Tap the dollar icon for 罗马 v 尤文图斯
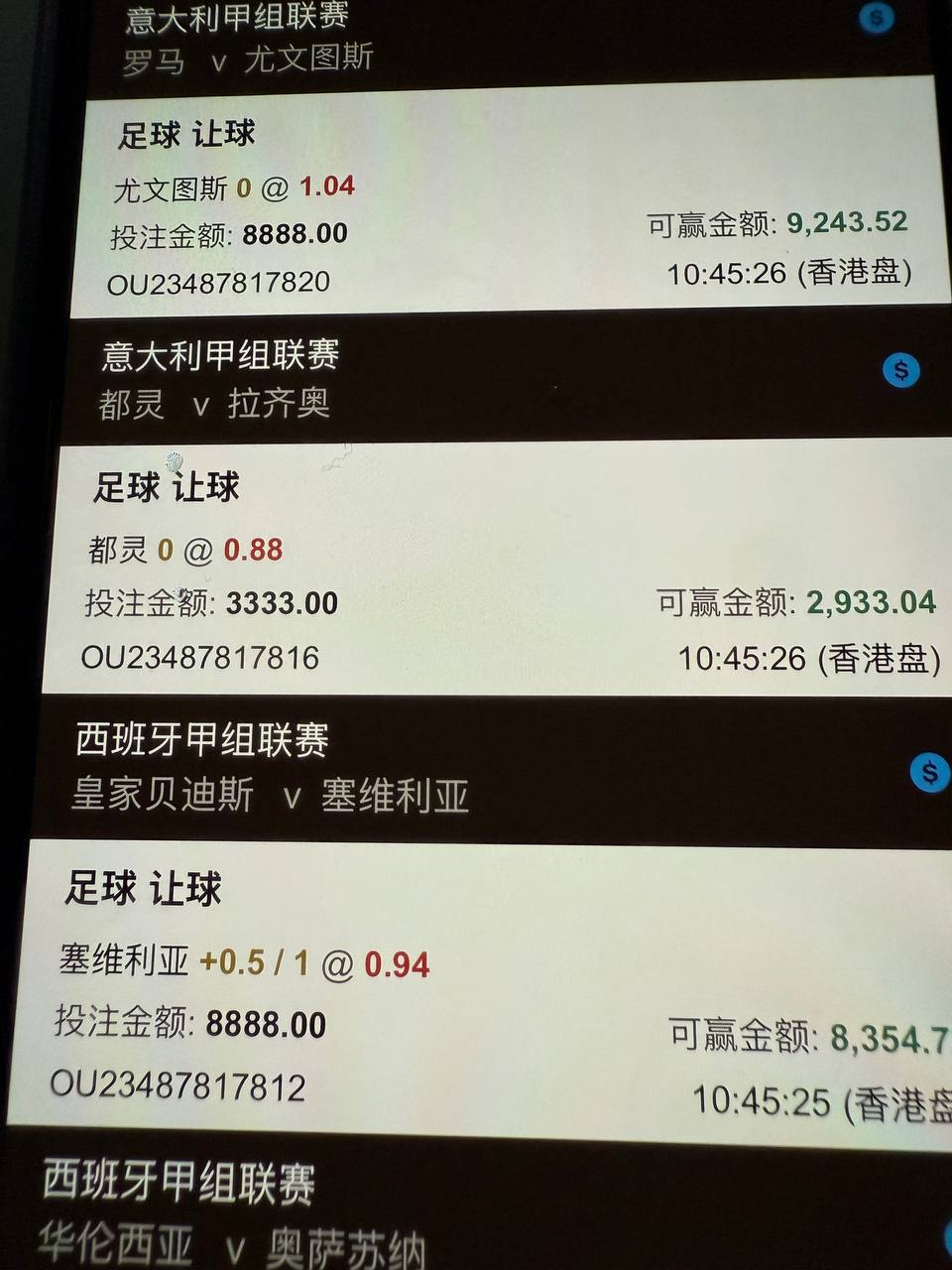 pyautogui.click(x=877, y=18)
